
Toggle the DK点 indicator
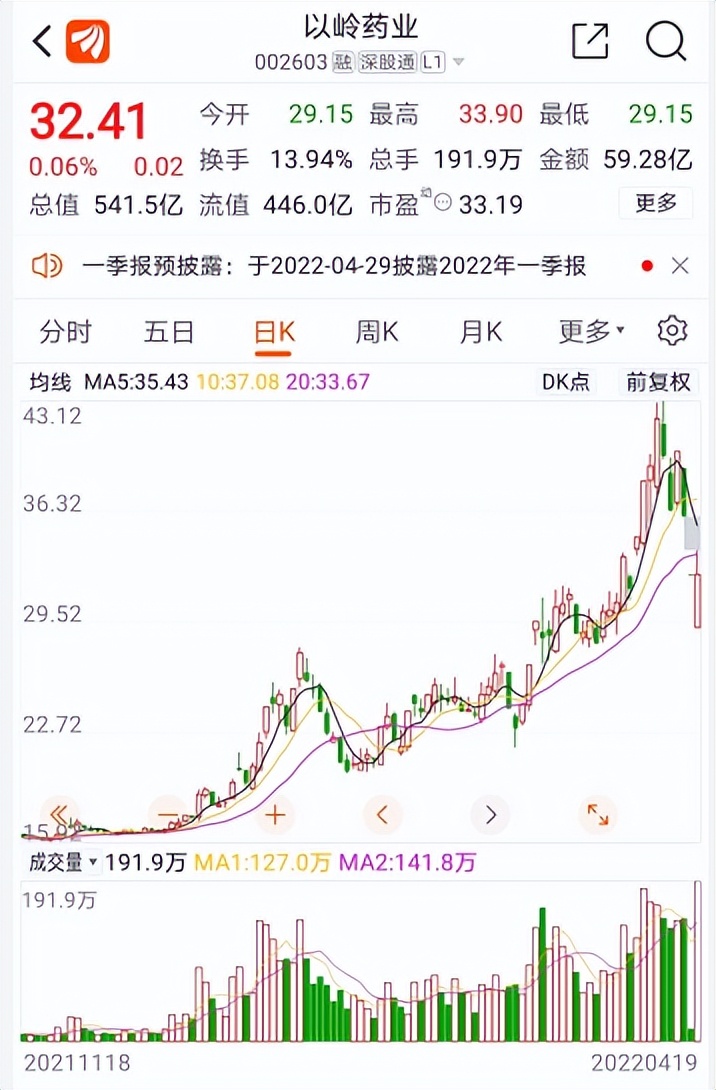566,382
